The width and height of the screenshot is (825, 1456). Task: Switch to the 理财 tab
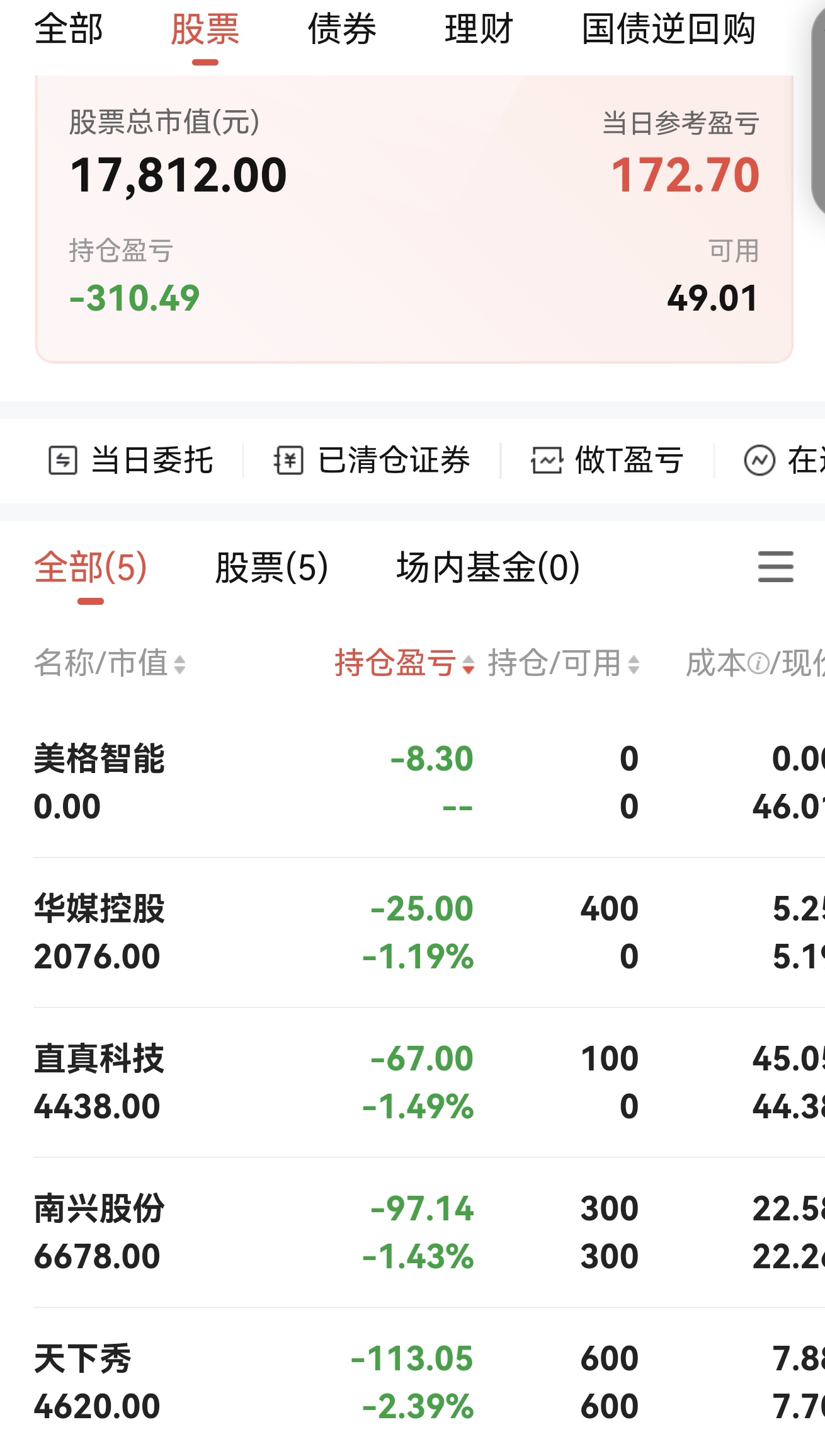[479, 30]
